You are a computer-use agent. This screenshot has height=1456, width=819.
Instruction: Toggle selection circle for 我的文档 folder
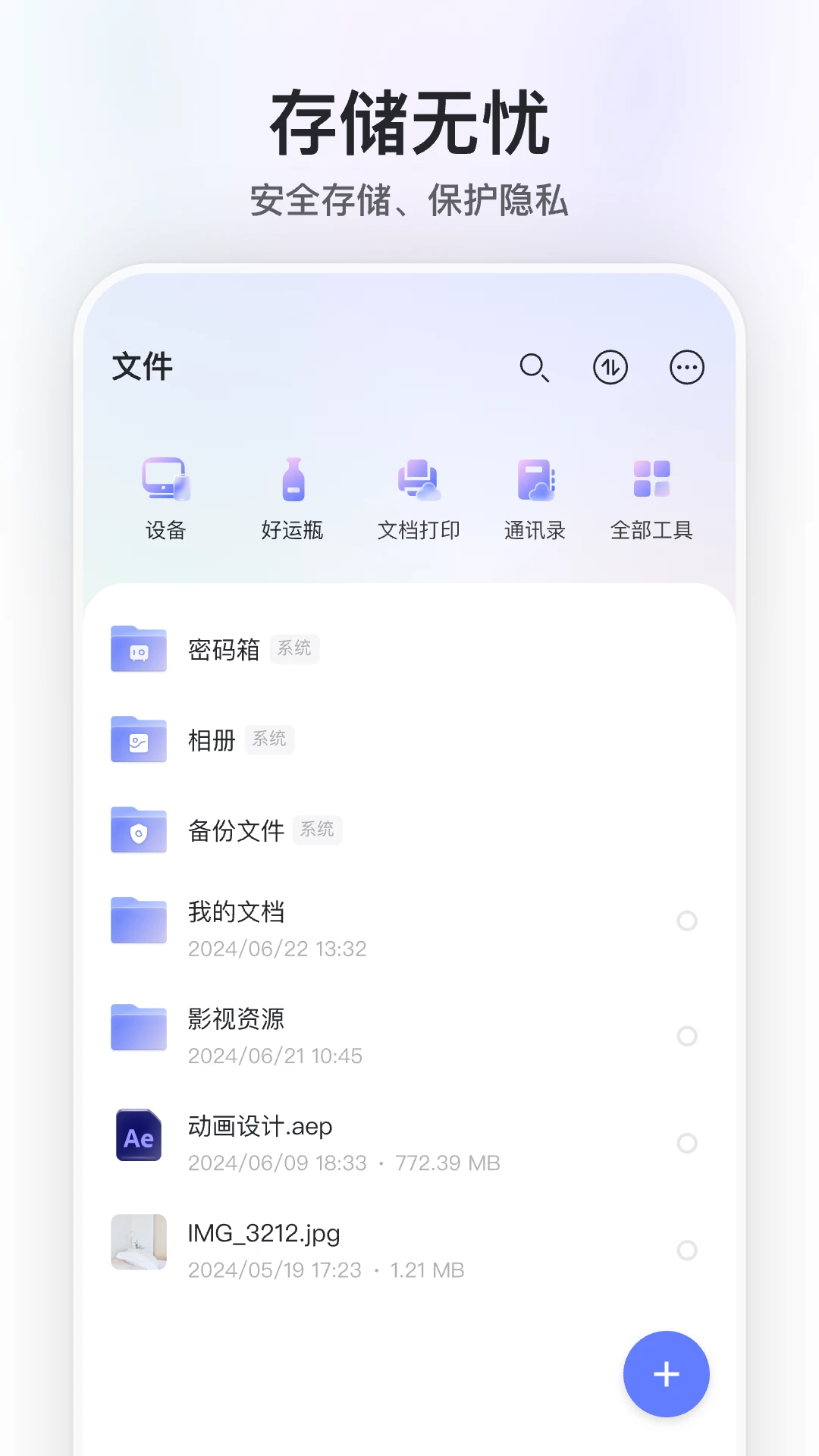(687, 921)
